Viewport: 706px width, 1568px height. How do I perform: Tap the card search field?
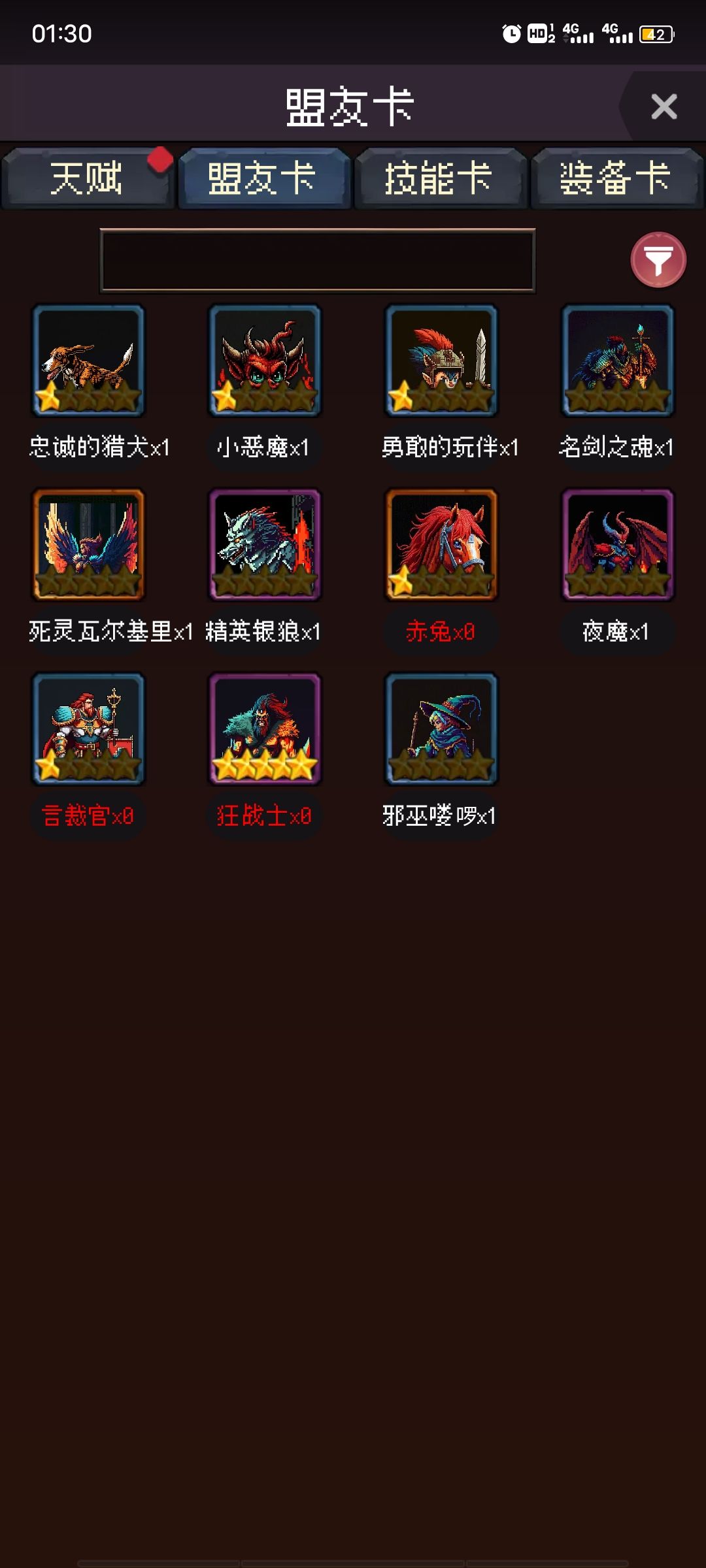coord(318,260)
